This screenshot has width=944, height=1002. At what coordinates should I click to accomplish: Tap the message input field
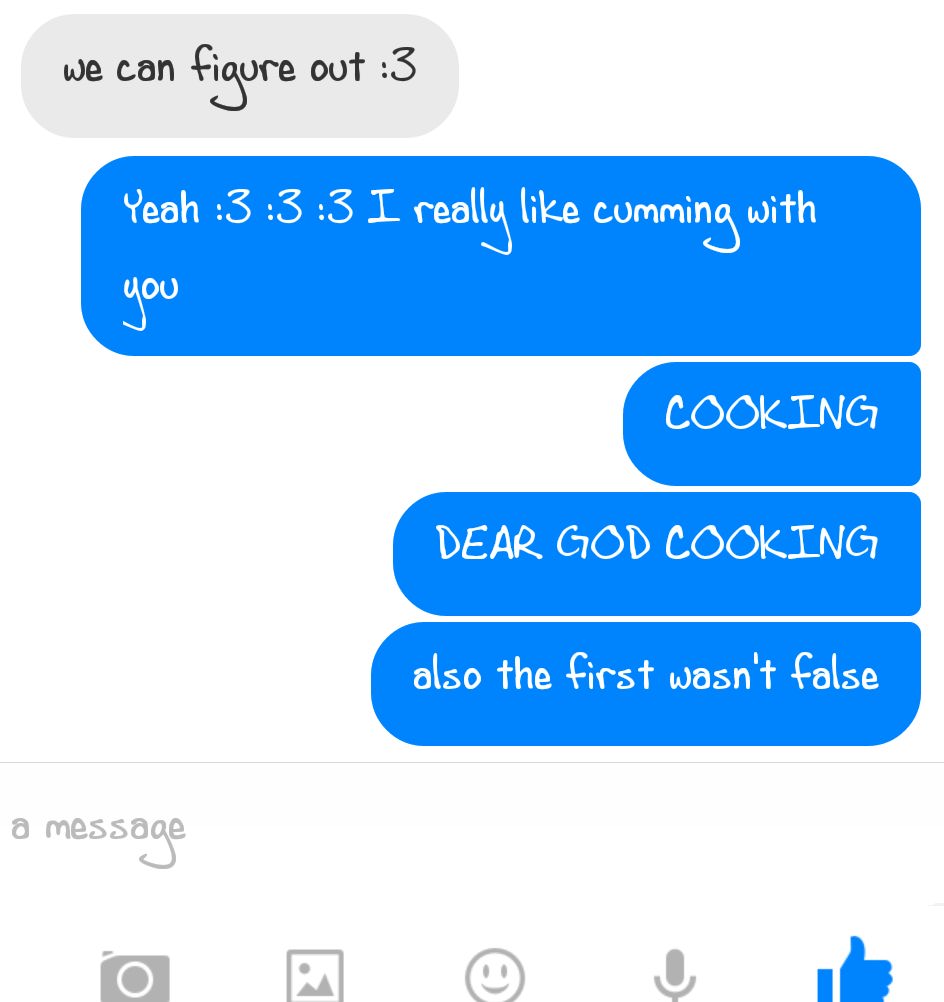coord(400,830)
